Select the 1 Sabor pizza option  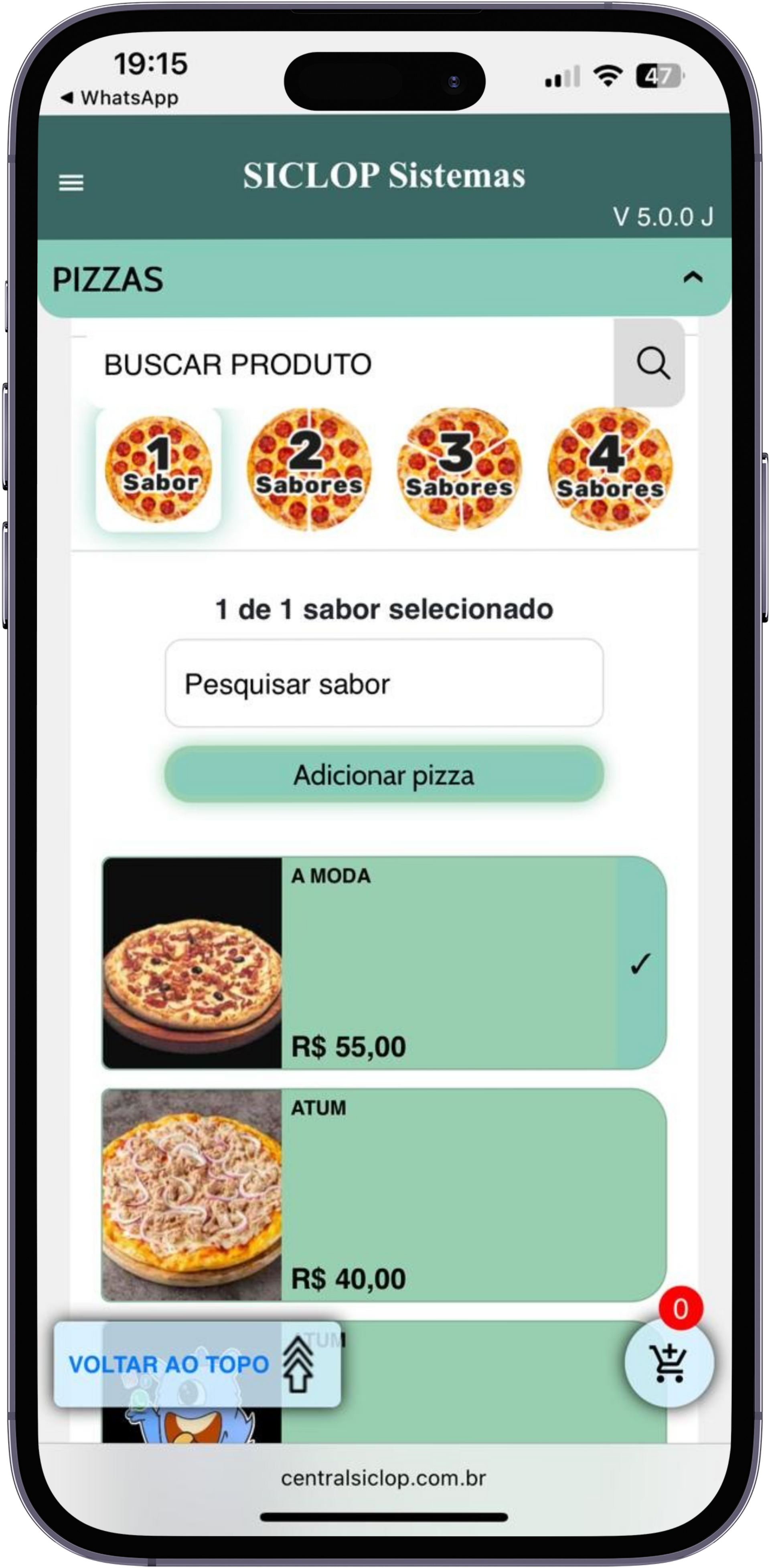coord(159,469)
